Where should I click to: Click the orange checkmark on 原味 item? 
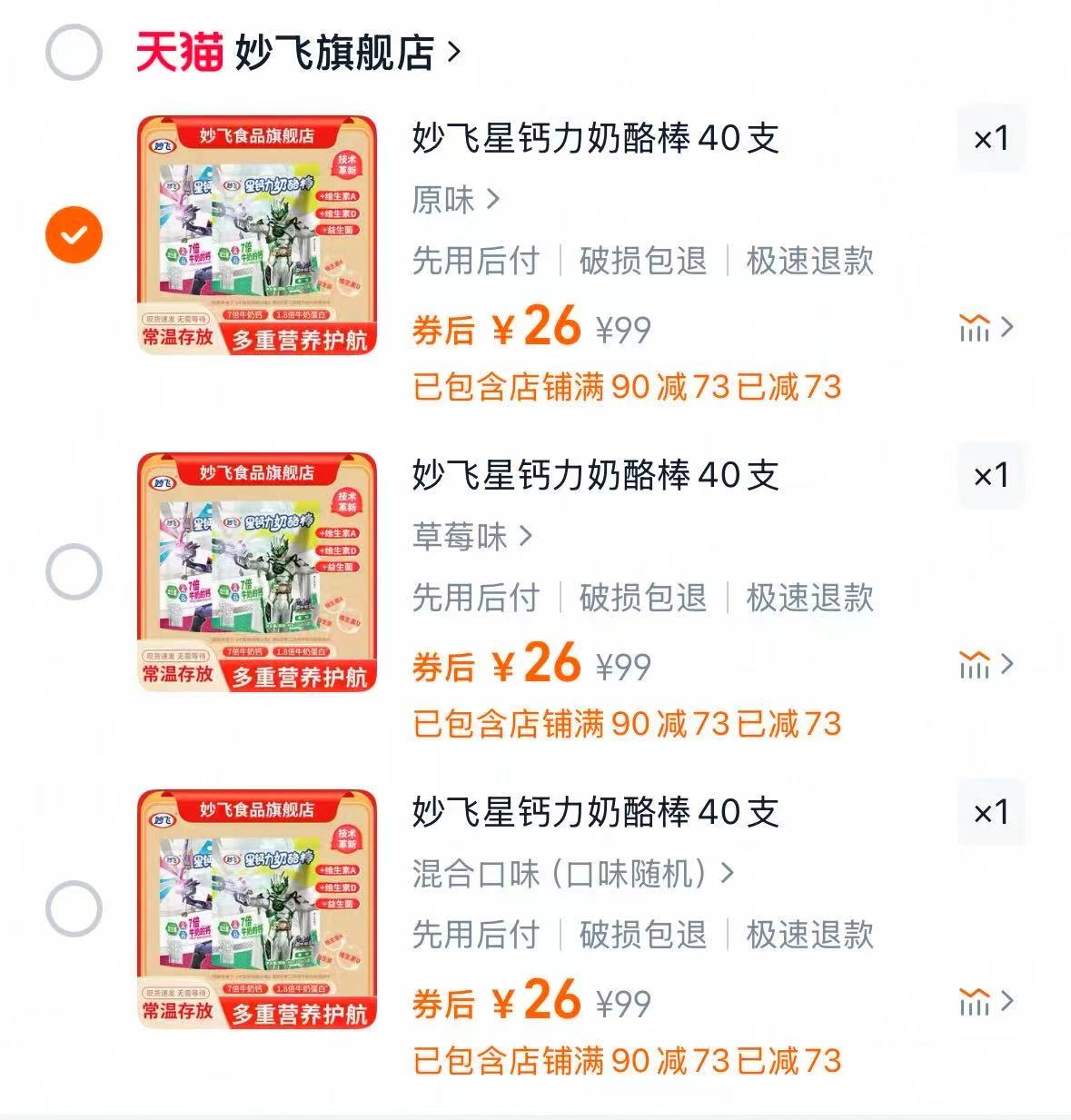[74, 233]
